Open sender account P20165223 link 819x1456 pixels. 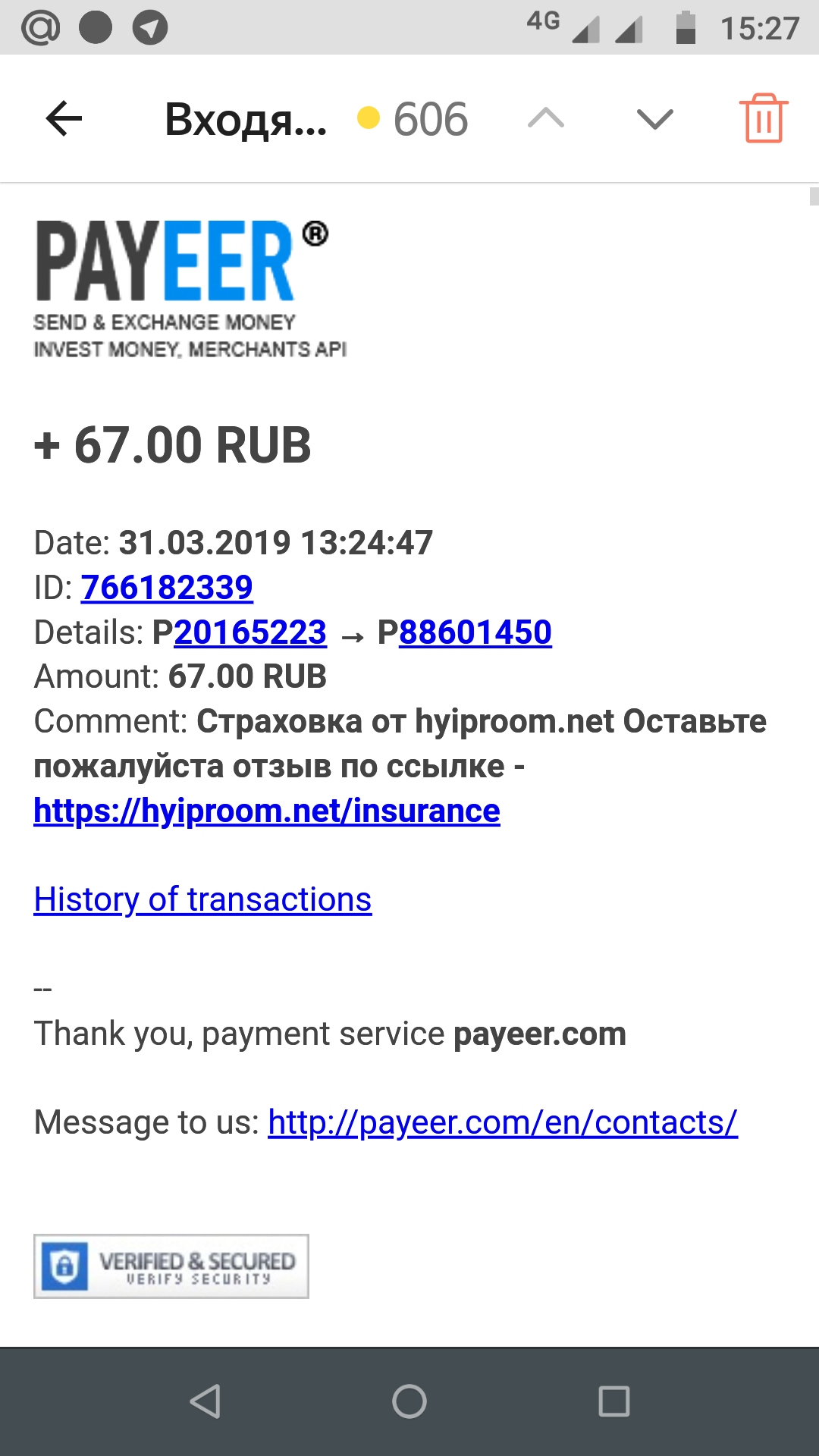[250, 632]
